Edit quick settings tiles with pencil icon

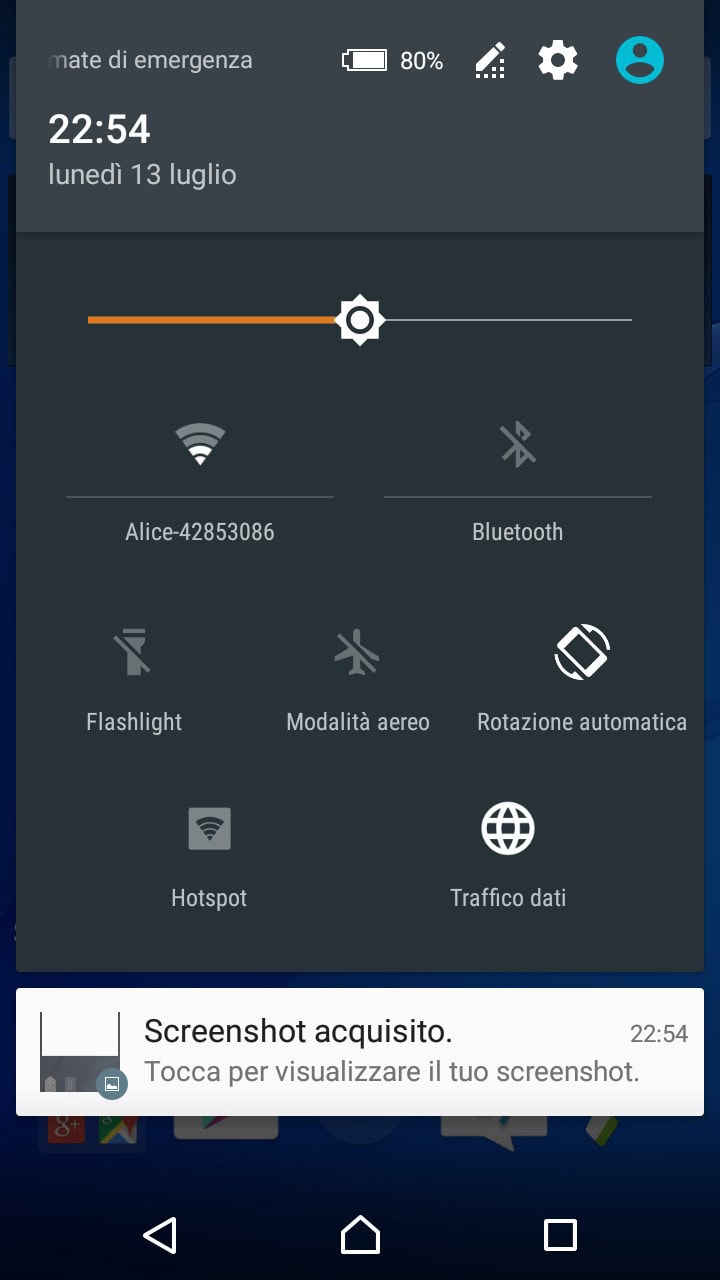pos(489,61)
